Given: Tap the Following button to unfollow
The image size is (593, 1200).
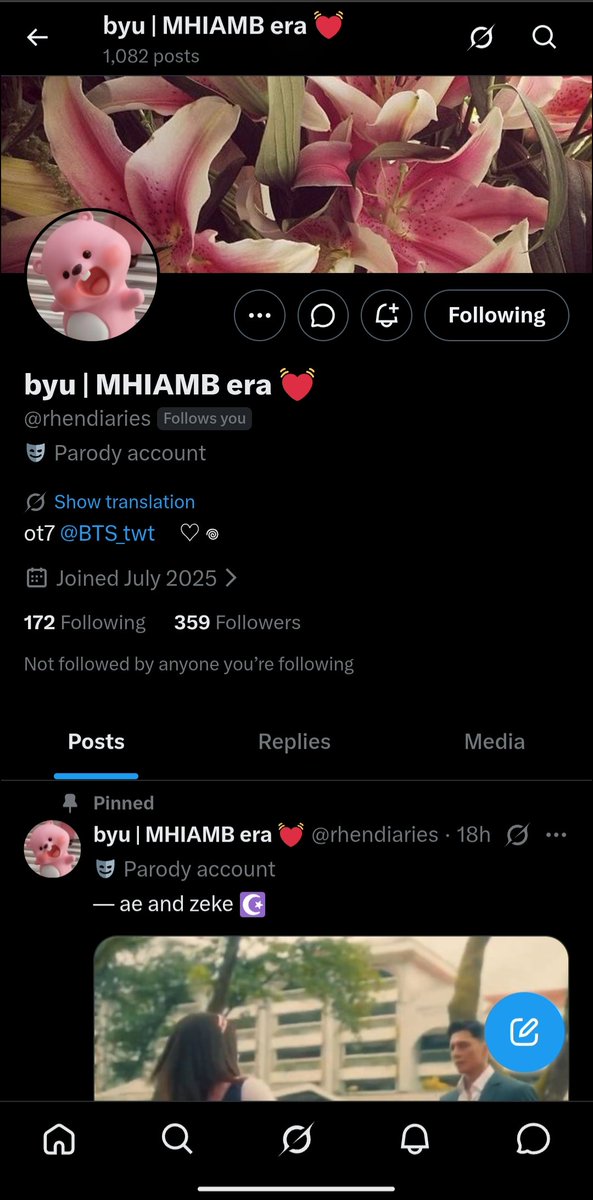Looking at the screenshot, I should [x=497, y=316].
